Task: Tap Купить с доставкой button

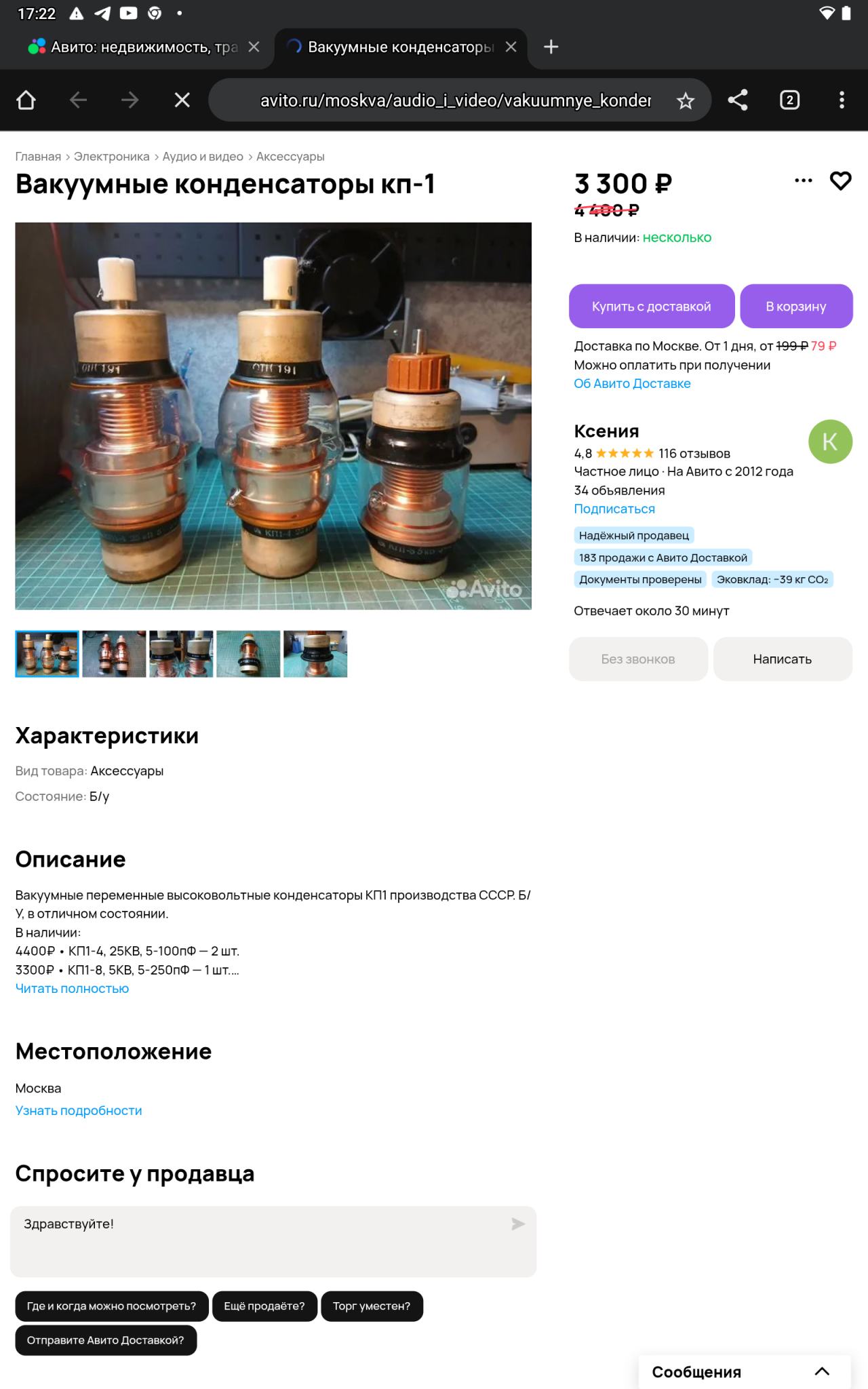Action: [651, 306]
